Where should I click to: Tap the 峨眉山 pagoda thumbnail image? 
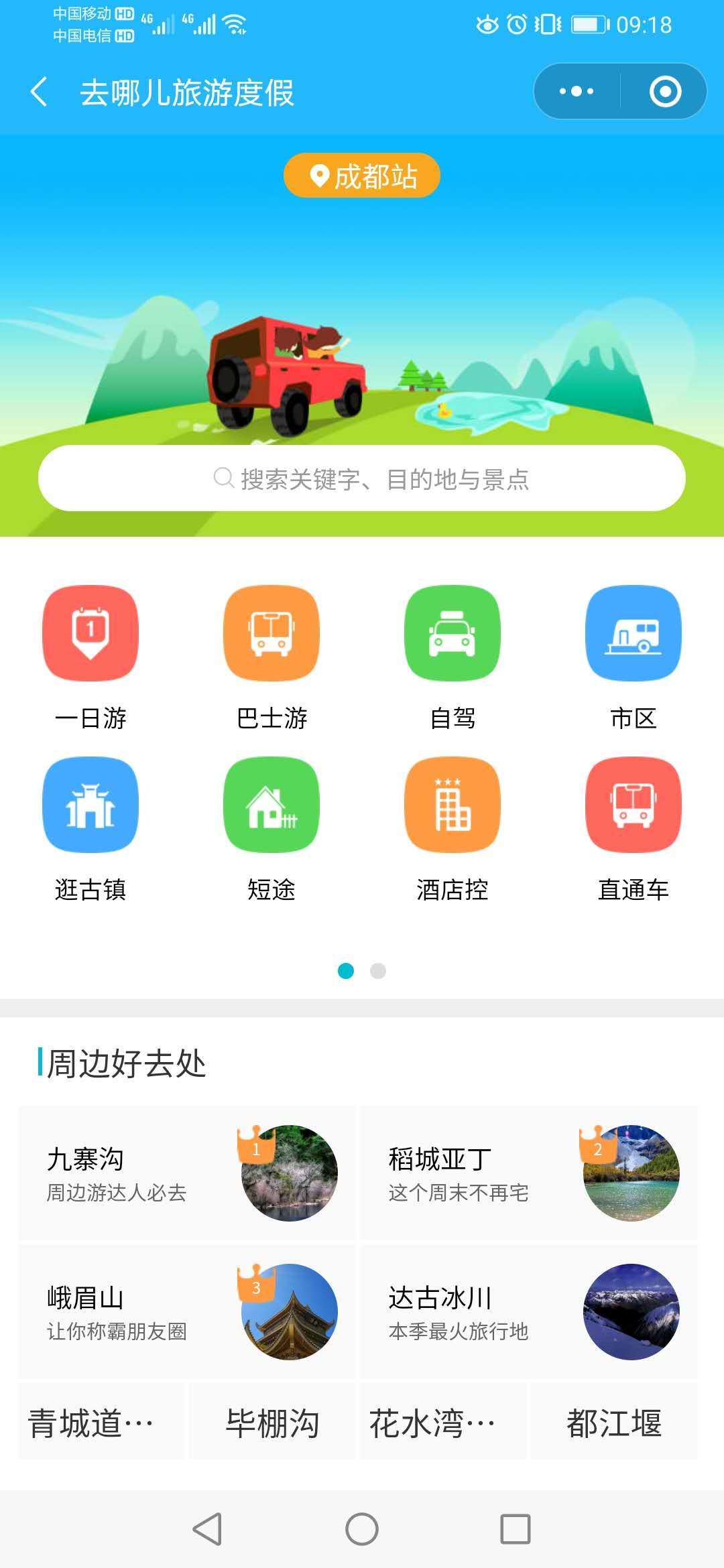pyautogui.click(x=288, y=1313)
